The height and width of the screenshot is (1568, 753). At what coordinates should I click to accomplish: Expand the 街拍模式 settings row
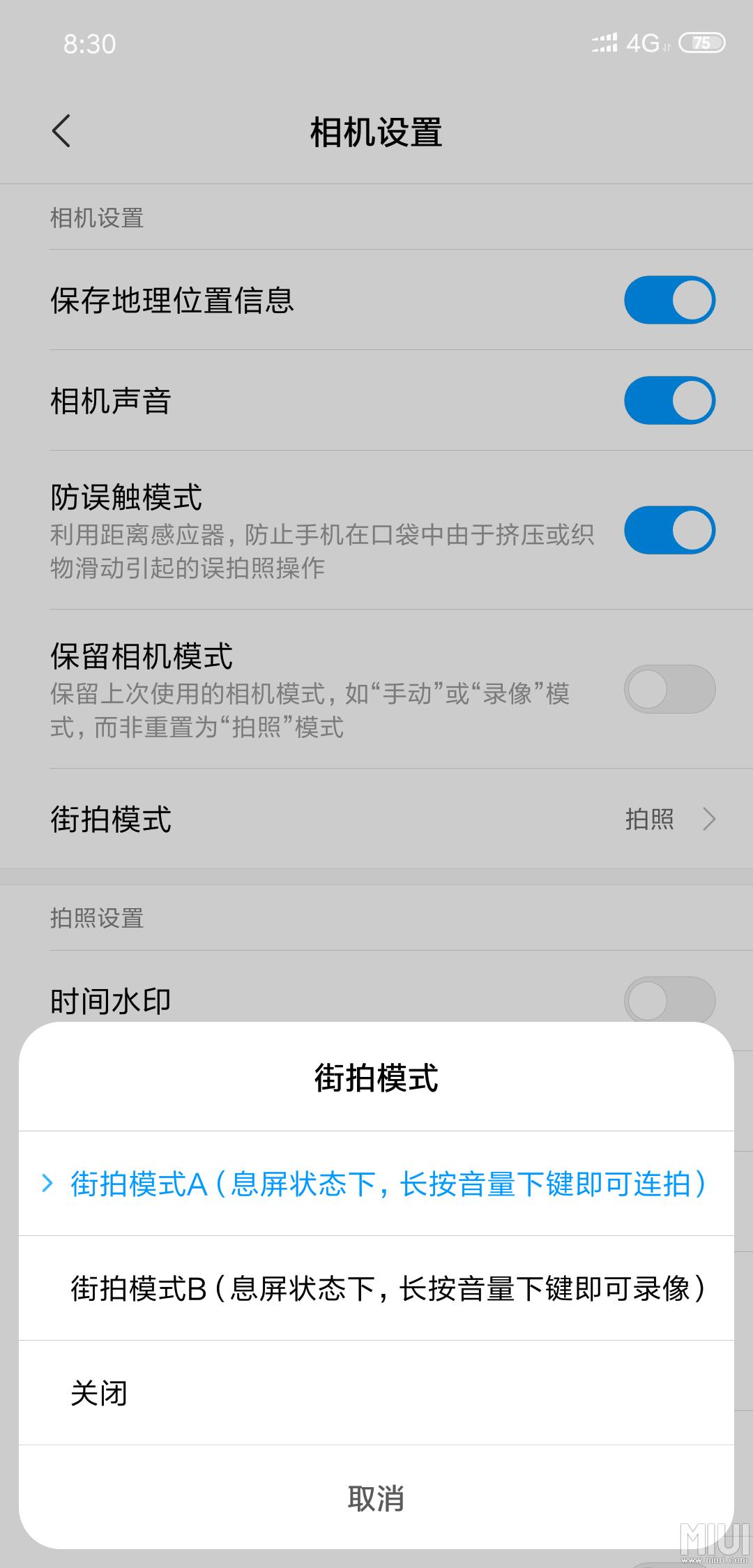click(x=376, y=820)
